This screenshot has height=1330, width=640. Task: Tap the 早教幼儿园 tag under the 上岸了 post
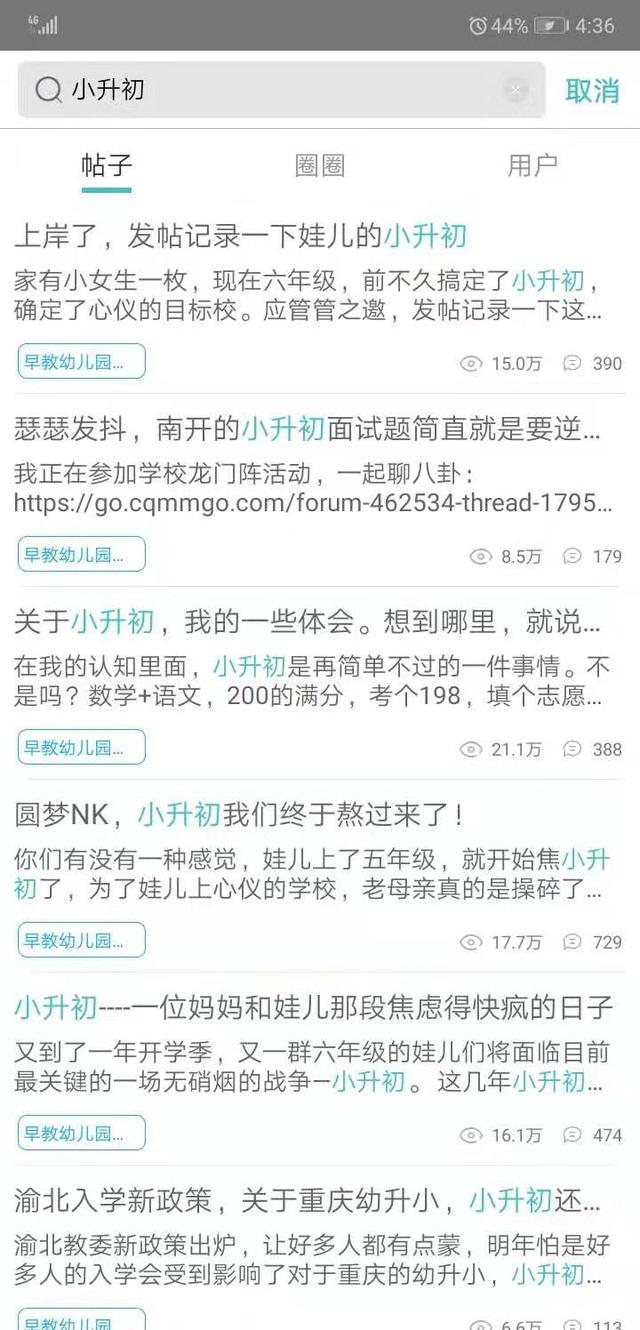[x=81, y=362]
